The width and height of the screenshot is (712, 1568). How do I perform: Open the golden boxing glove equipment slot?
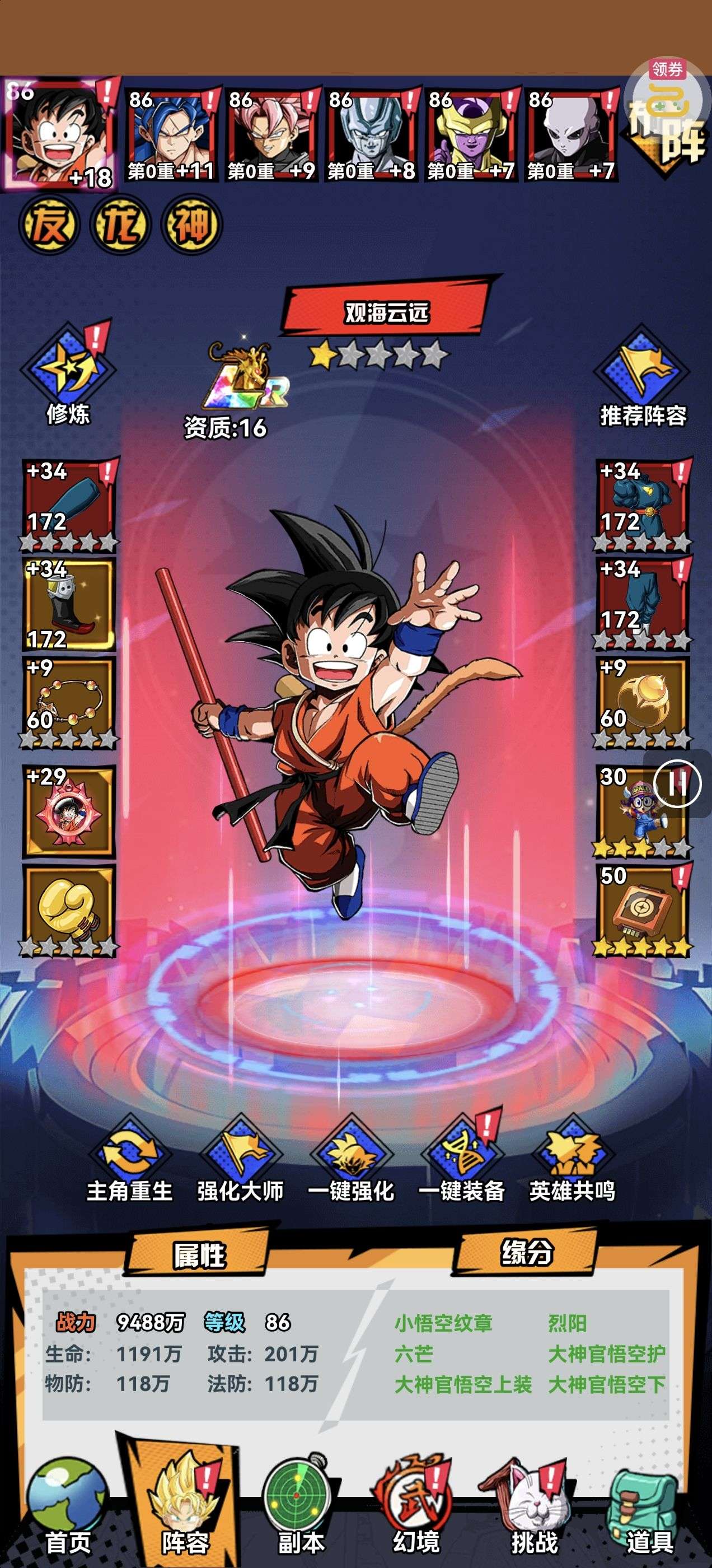[69, 909]
